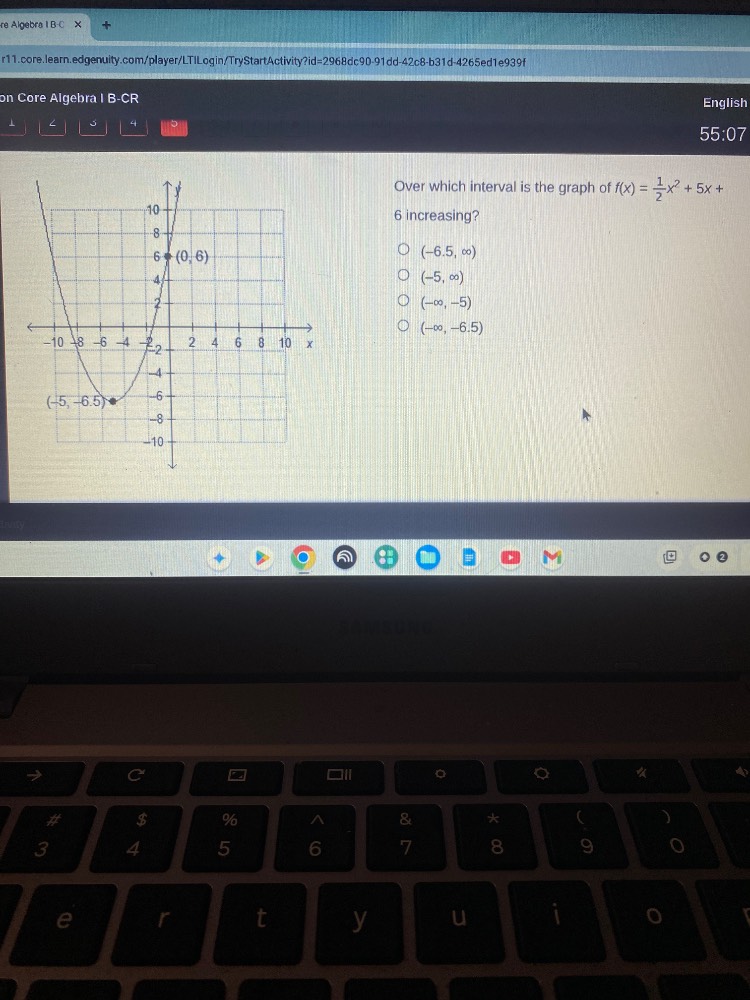
Task: Choose the (-∞, -6.5) answer option
Action: pos(403,326)
